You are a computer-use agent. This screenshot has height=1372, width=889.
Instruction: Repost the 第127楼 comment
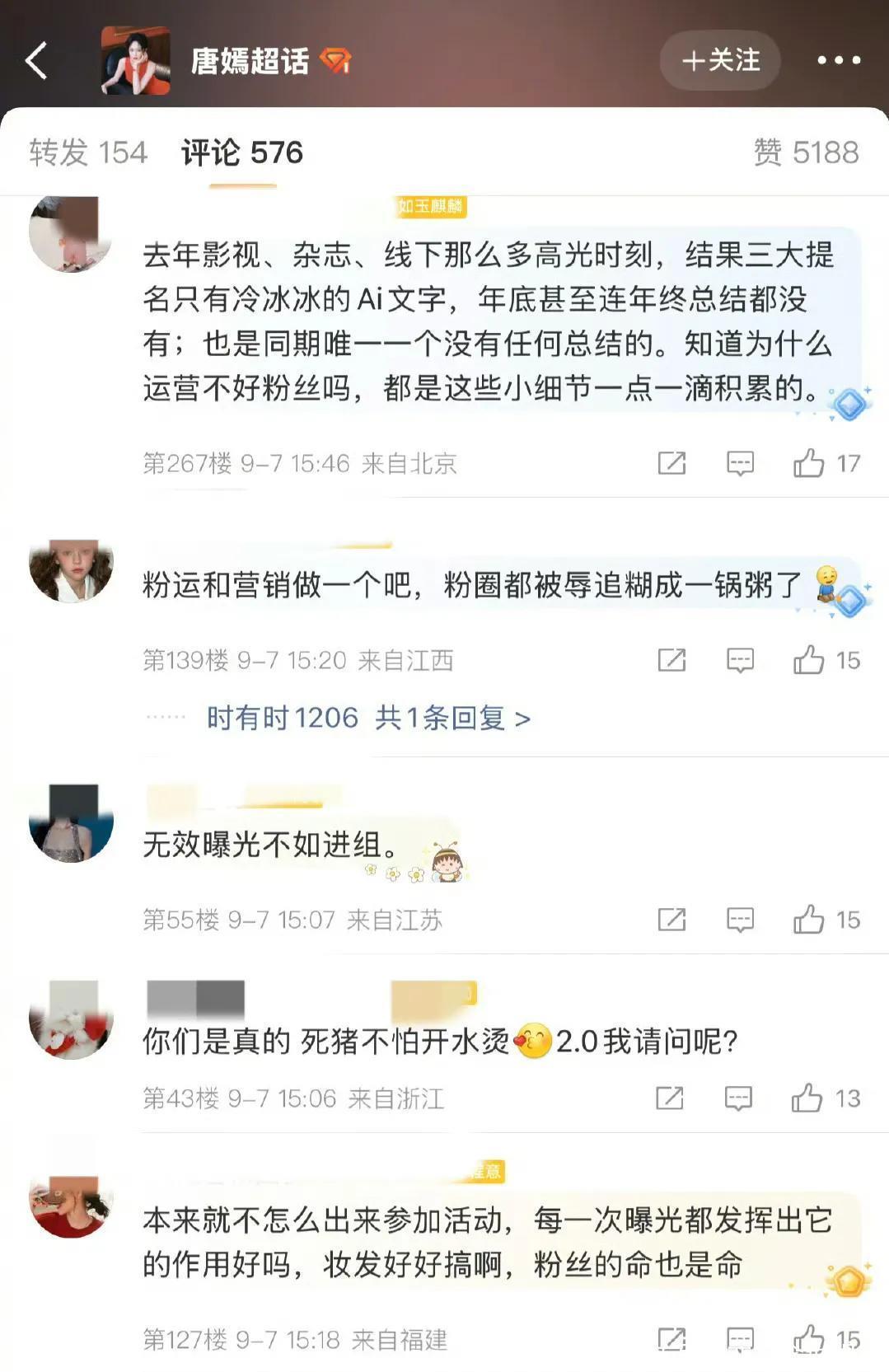(x=671, y=1340)
